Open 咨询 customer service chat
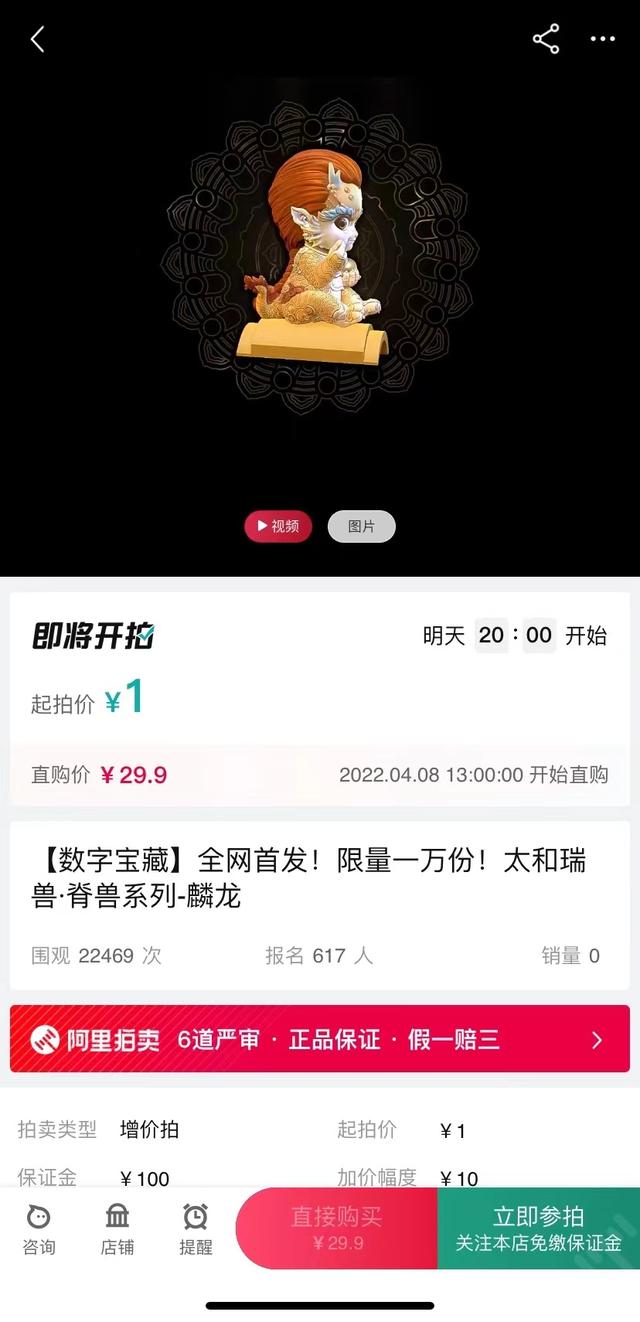This screenshot has height=1322, width=640. (39, 1229)
